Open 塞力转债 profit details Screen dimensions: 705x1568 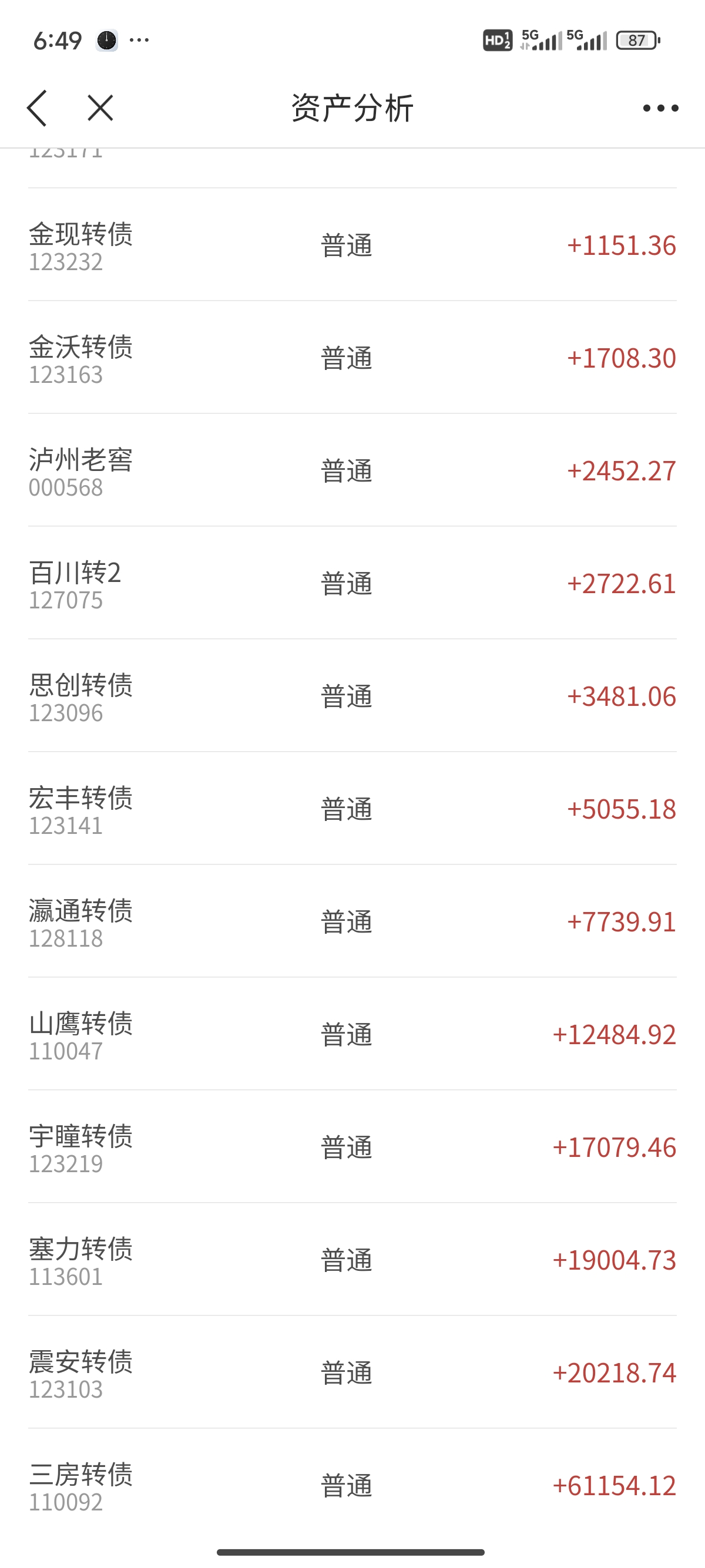pyautogui.click(x=352, y=1259)
